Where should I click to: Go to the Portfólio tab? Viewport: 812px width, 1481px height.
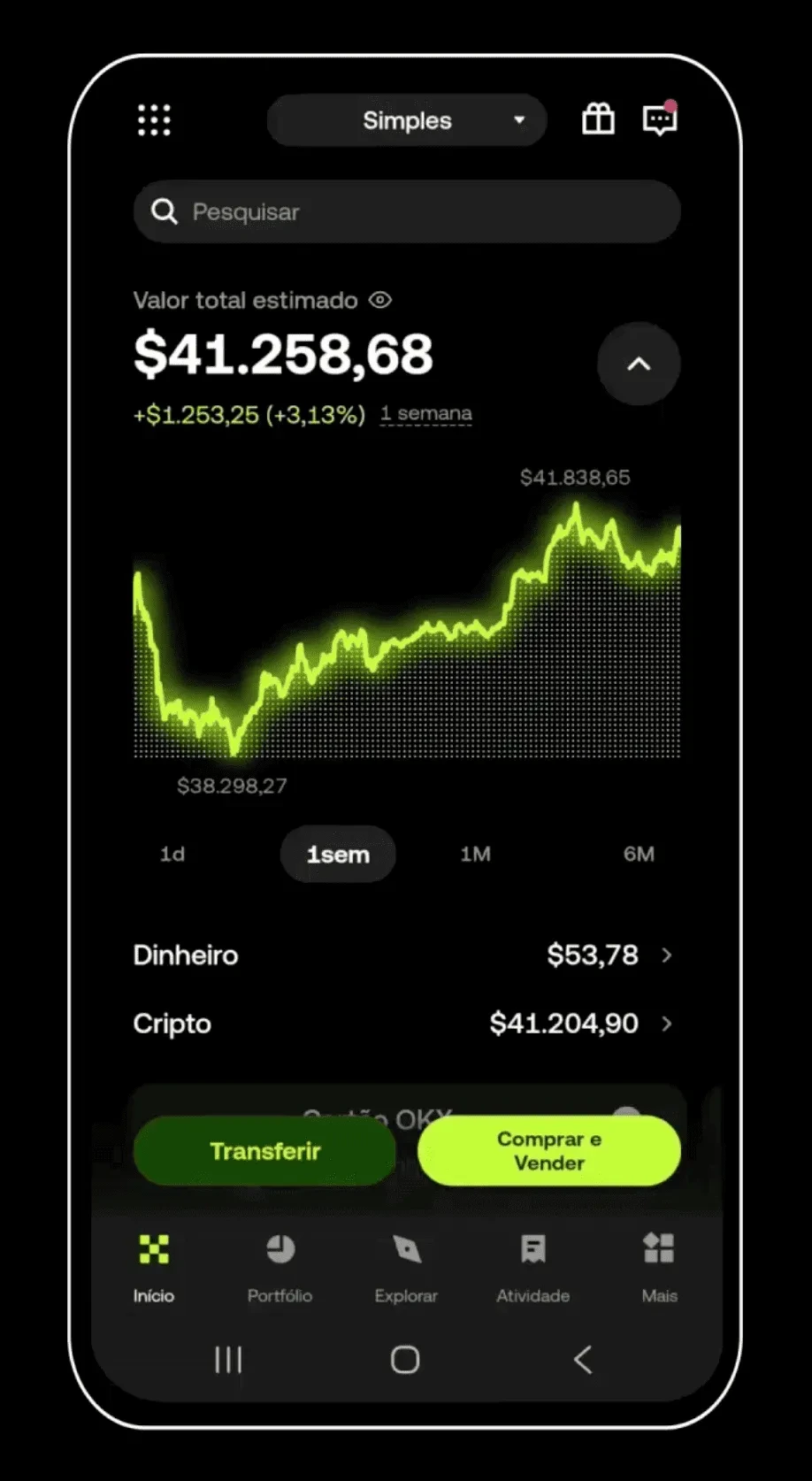point(280,1265)
